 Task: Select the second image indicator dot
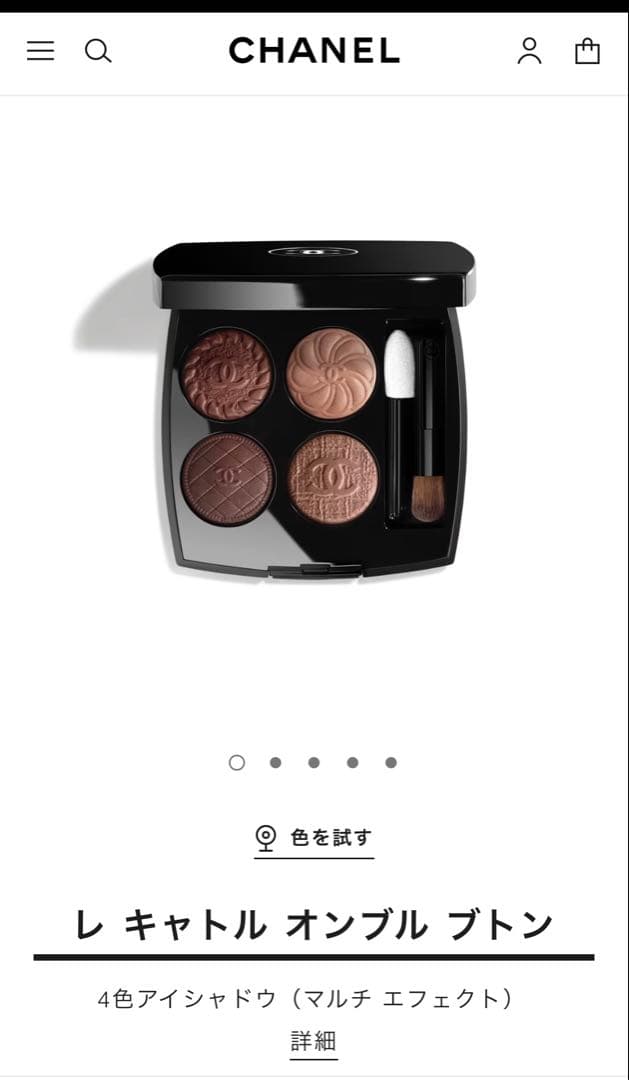tap(275, 762)
